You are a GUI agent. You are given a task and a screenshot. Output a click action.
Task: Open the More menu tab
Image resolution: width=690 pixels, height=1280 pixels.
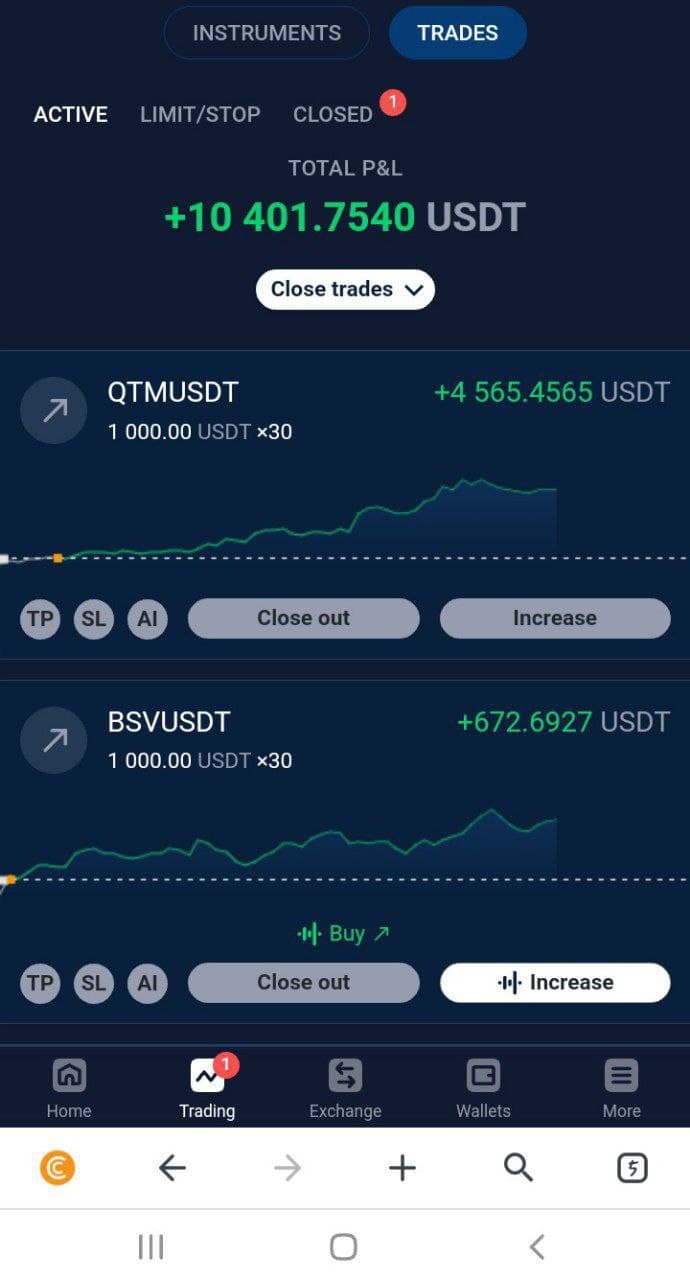pyautogui.click(x=621, y=1088)
